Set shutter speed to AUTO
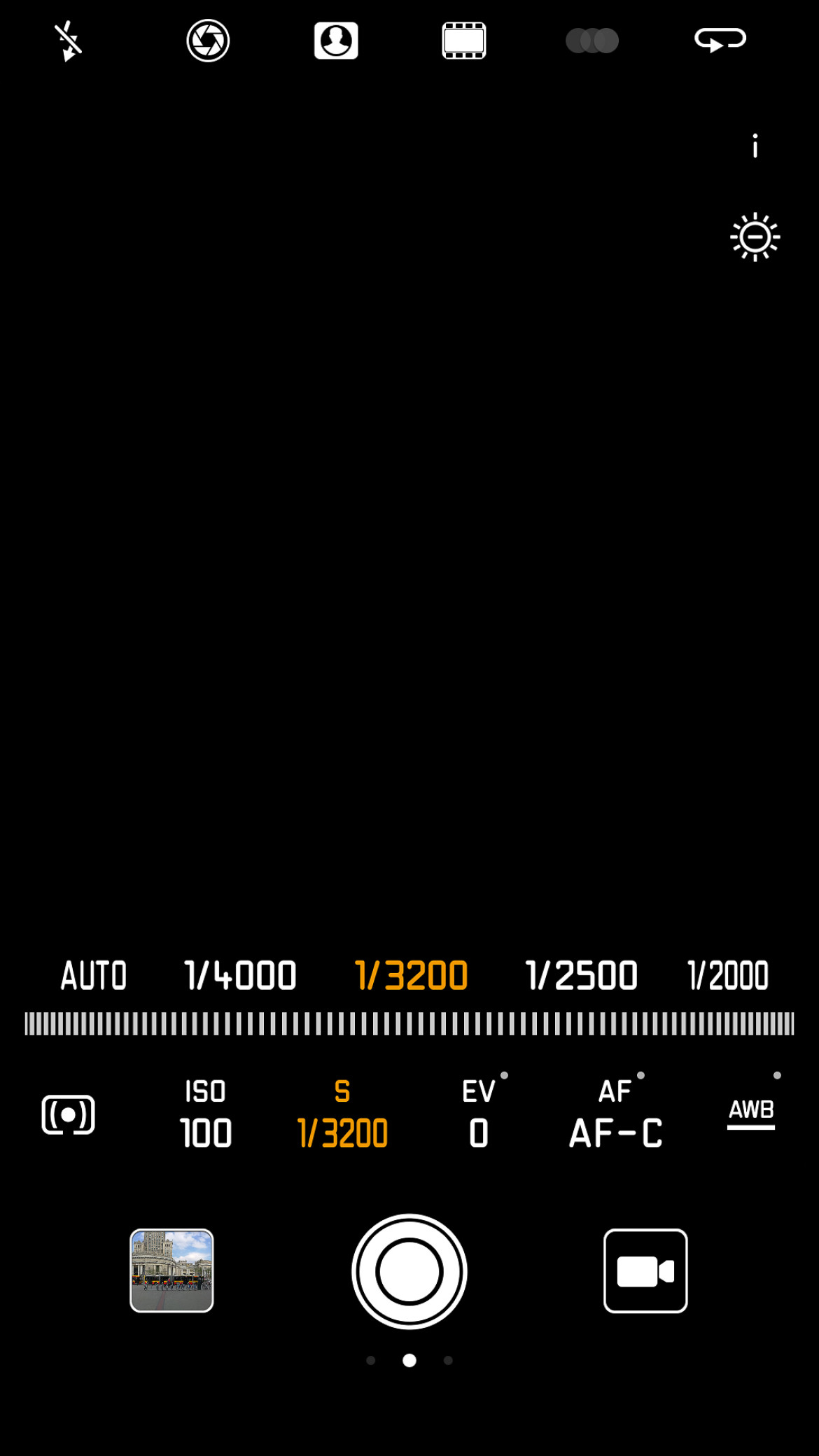819x1456 pixels. [x=94, y=975]
